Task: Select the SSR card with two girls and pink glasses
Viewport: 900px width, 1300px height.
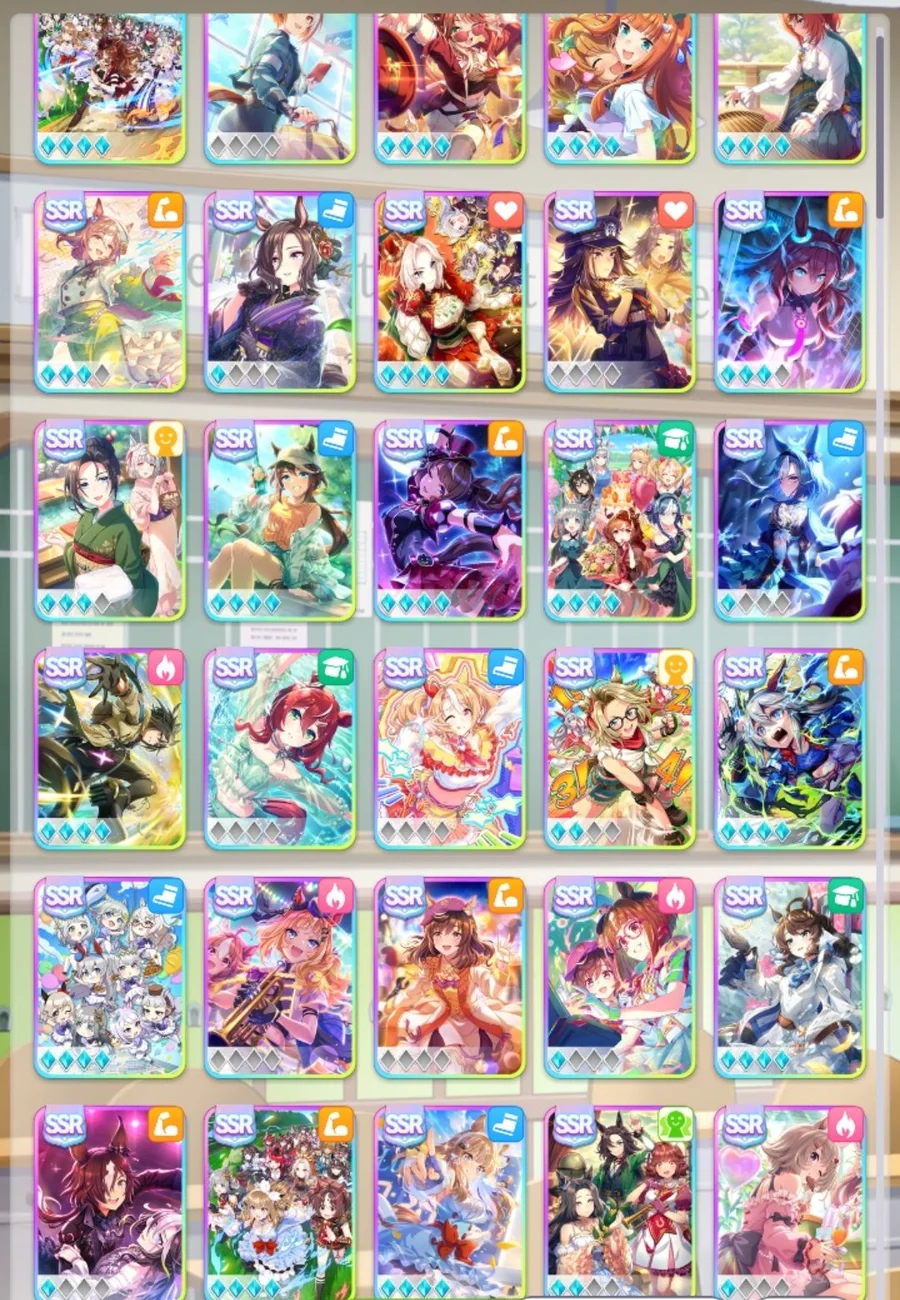Action: point(619,977)
